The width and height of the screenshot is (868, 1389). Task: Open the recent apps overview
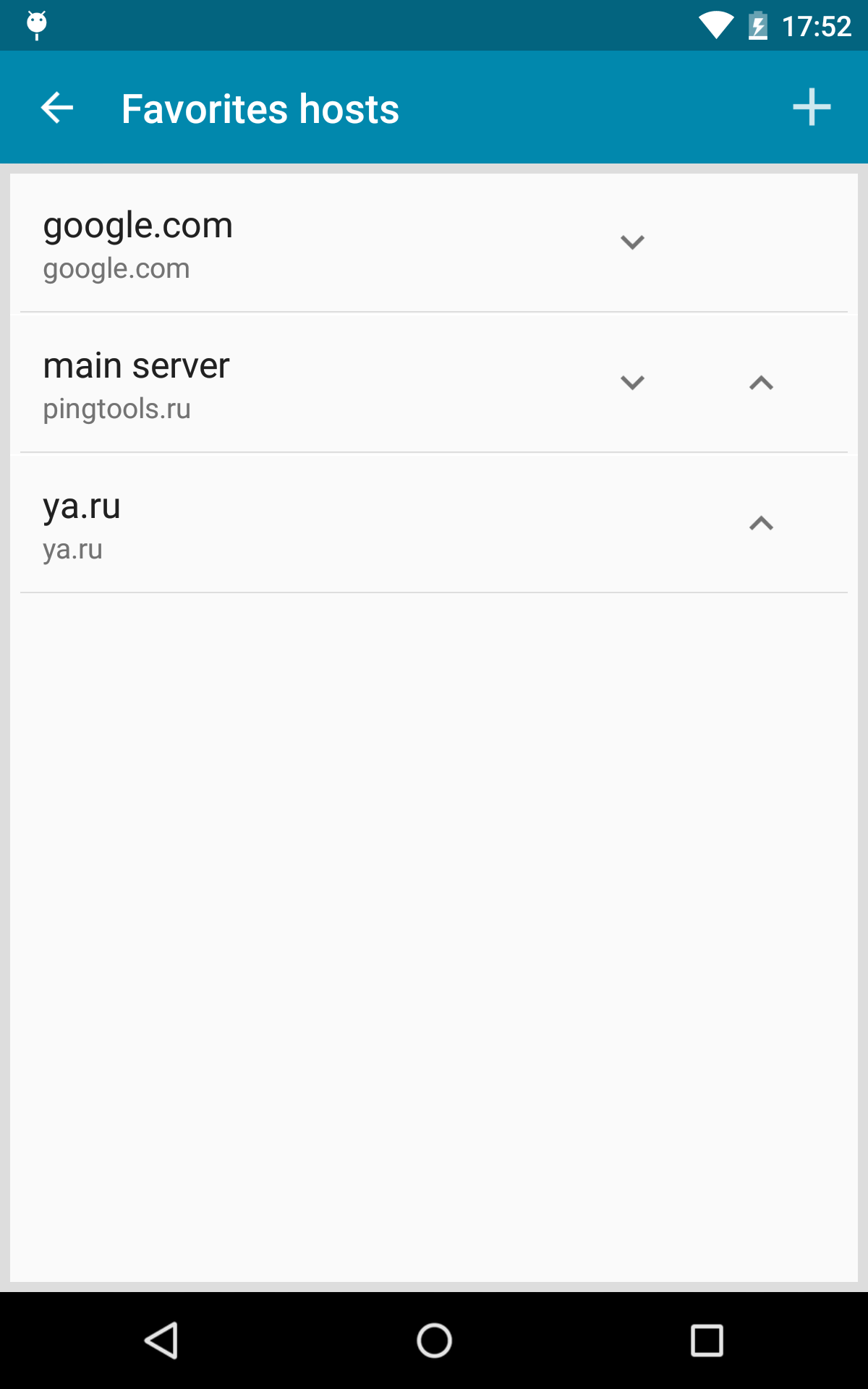(x=707, y=1341)
